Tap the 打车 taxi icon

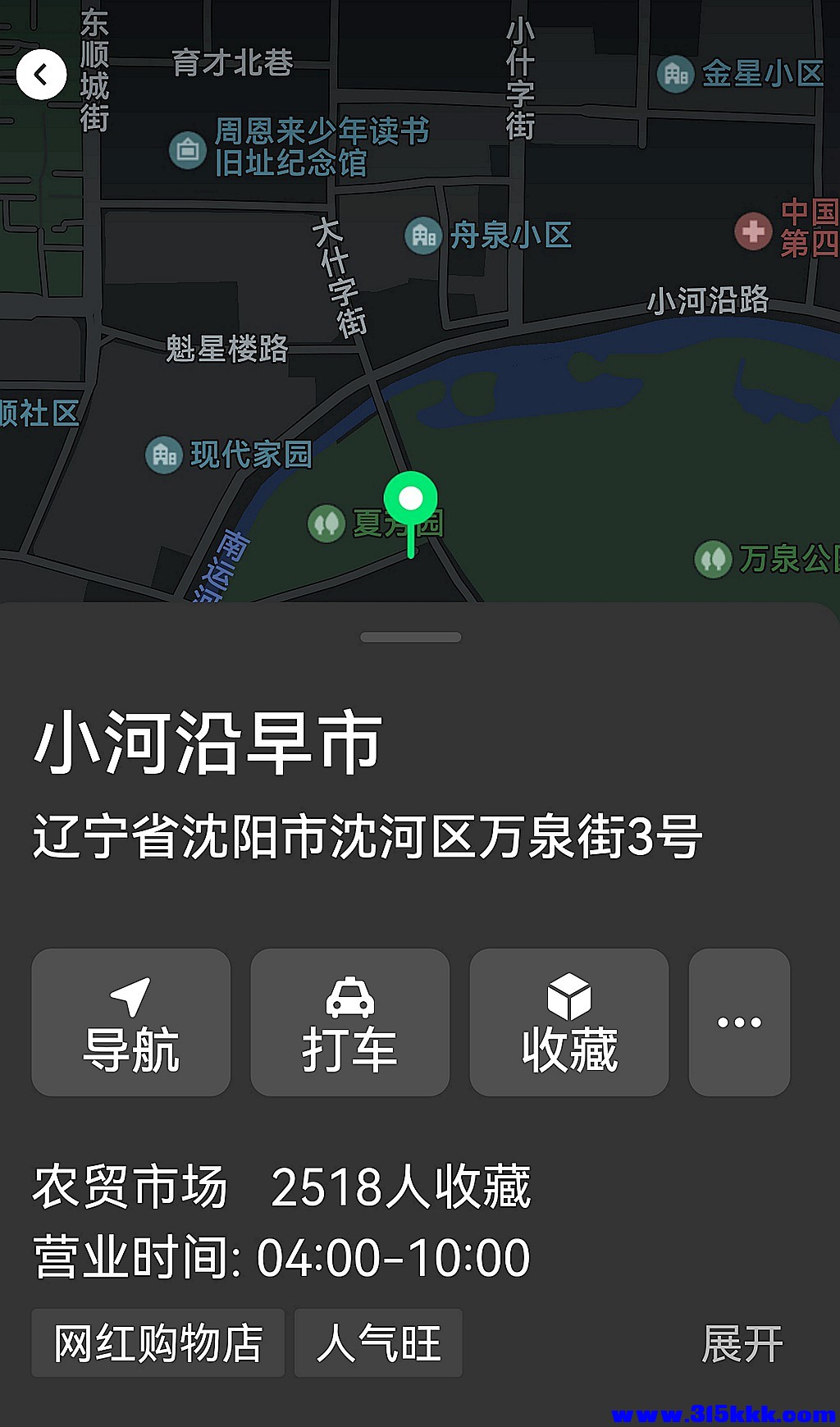(x=349, y=995)
